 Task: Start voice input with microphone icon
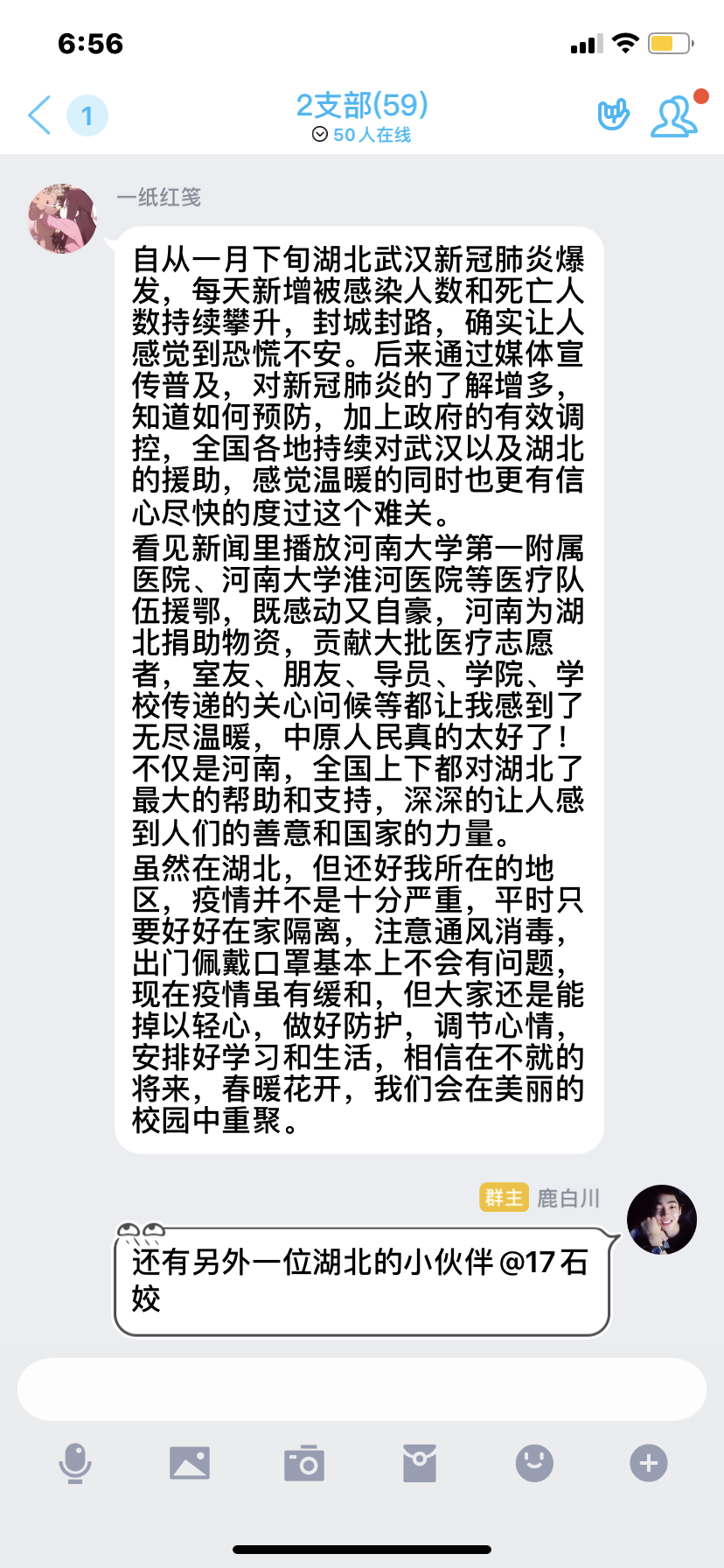pos(75,1463)
